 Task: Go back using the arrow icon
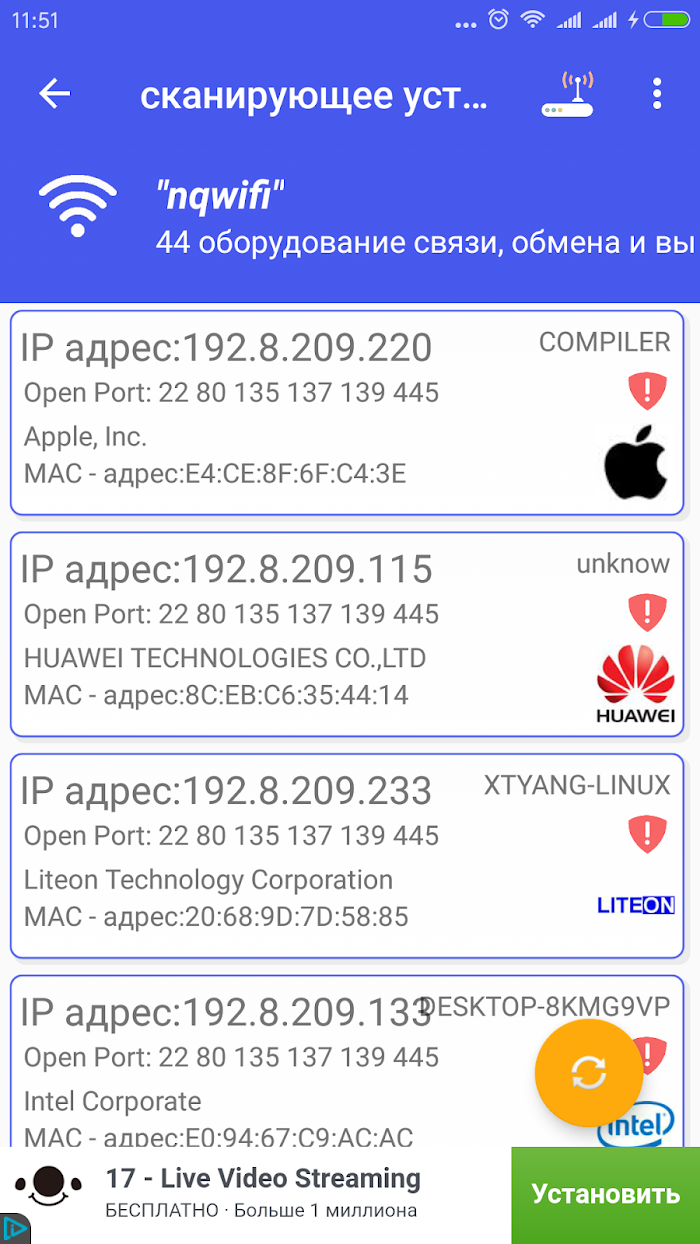(55, 94)
